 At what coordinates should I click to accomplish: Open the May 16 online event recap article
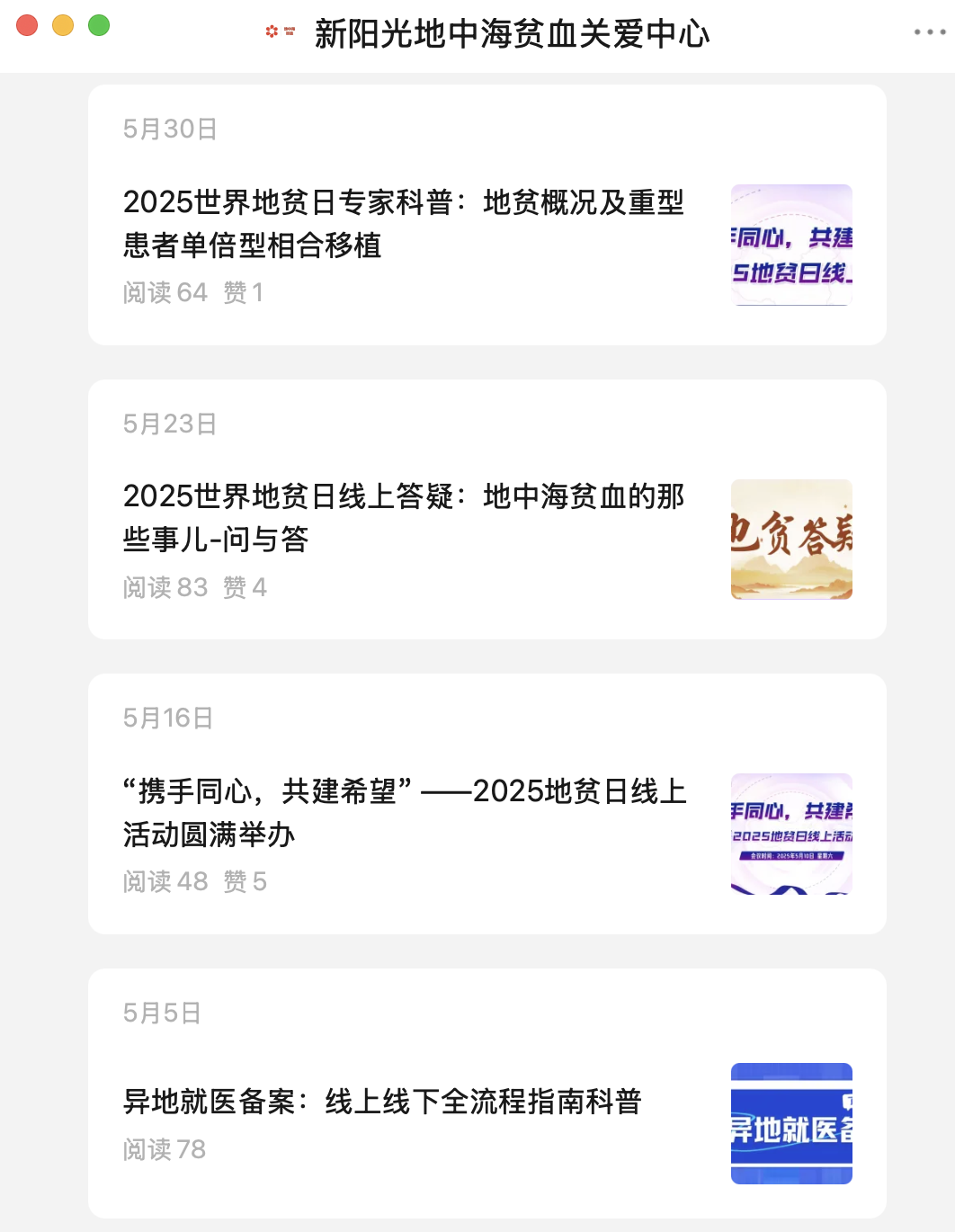[x=404, y=812]
